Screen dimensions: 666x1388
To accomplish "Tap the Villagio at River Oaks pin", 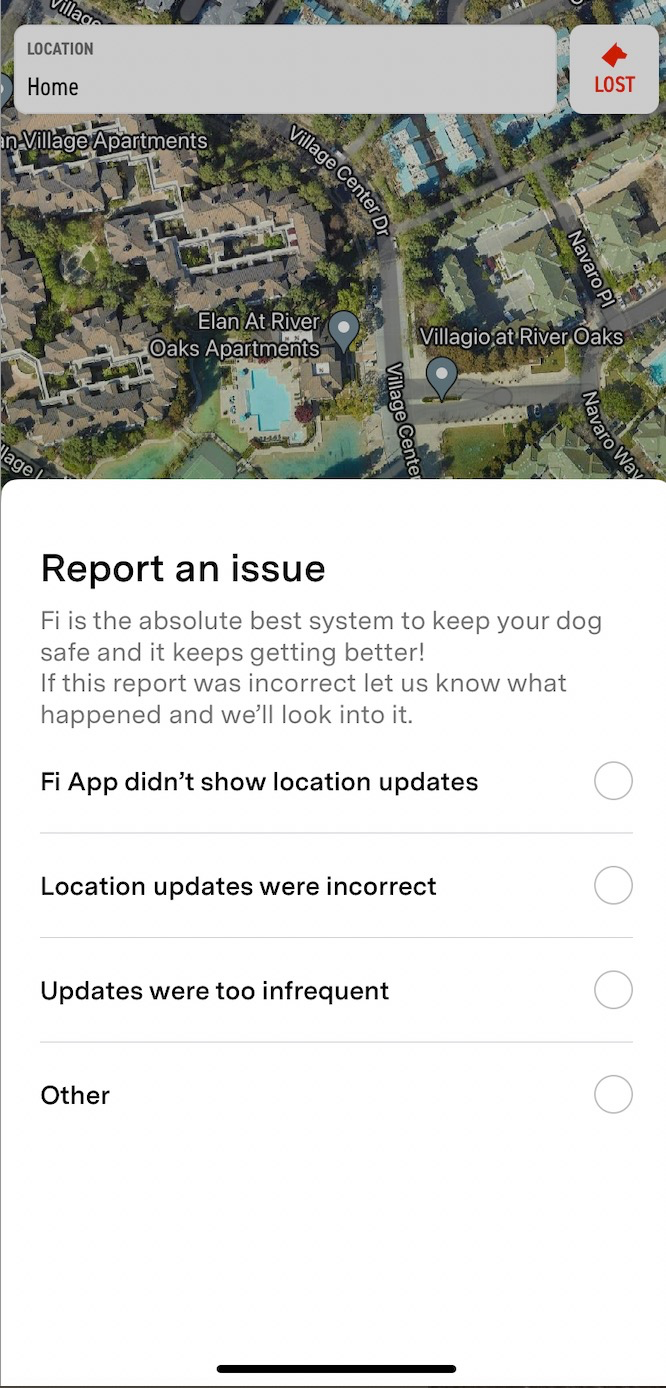I will (441, 376).
